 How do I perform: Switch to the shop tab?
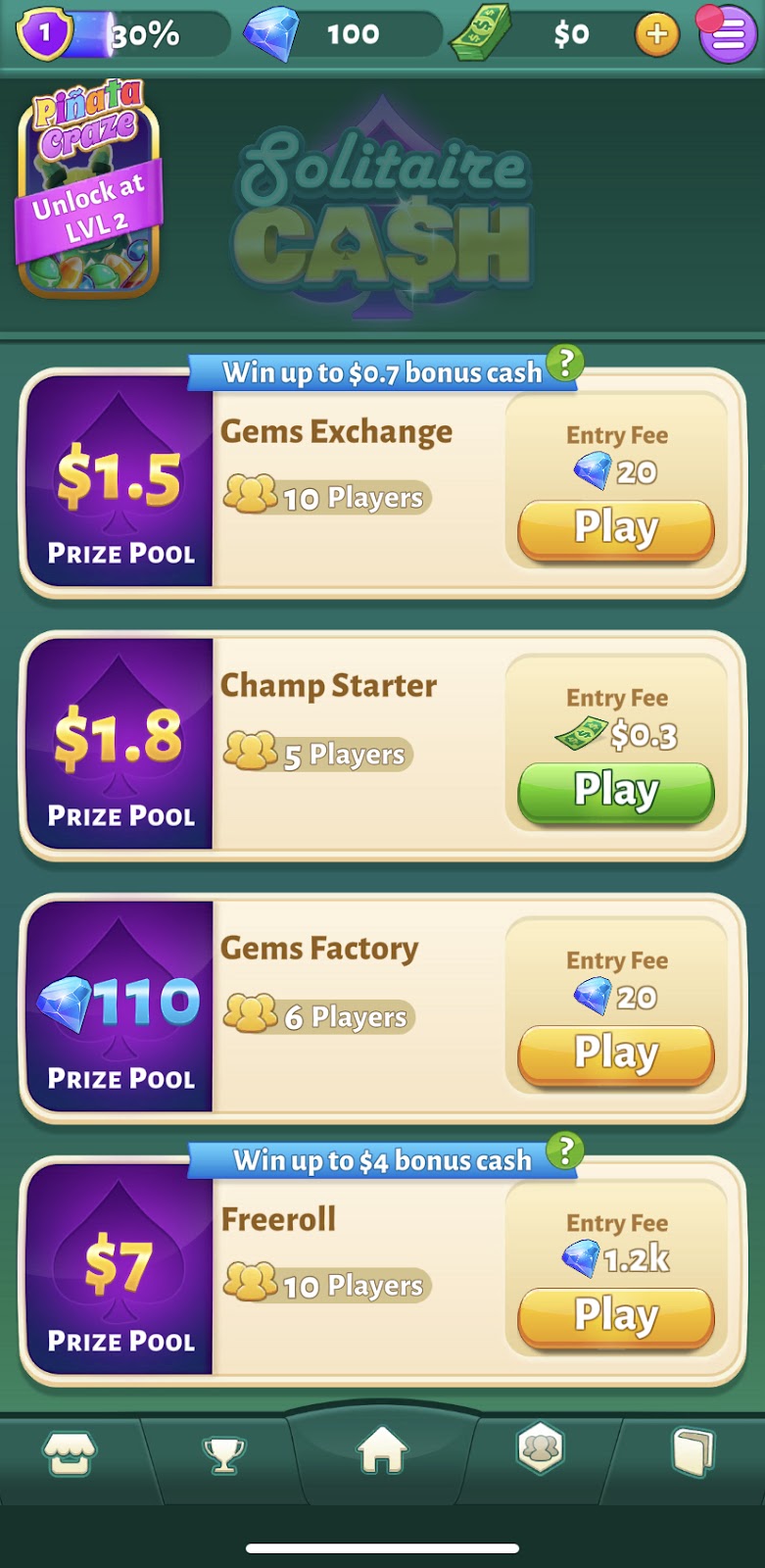click(x=70, y=1453)
